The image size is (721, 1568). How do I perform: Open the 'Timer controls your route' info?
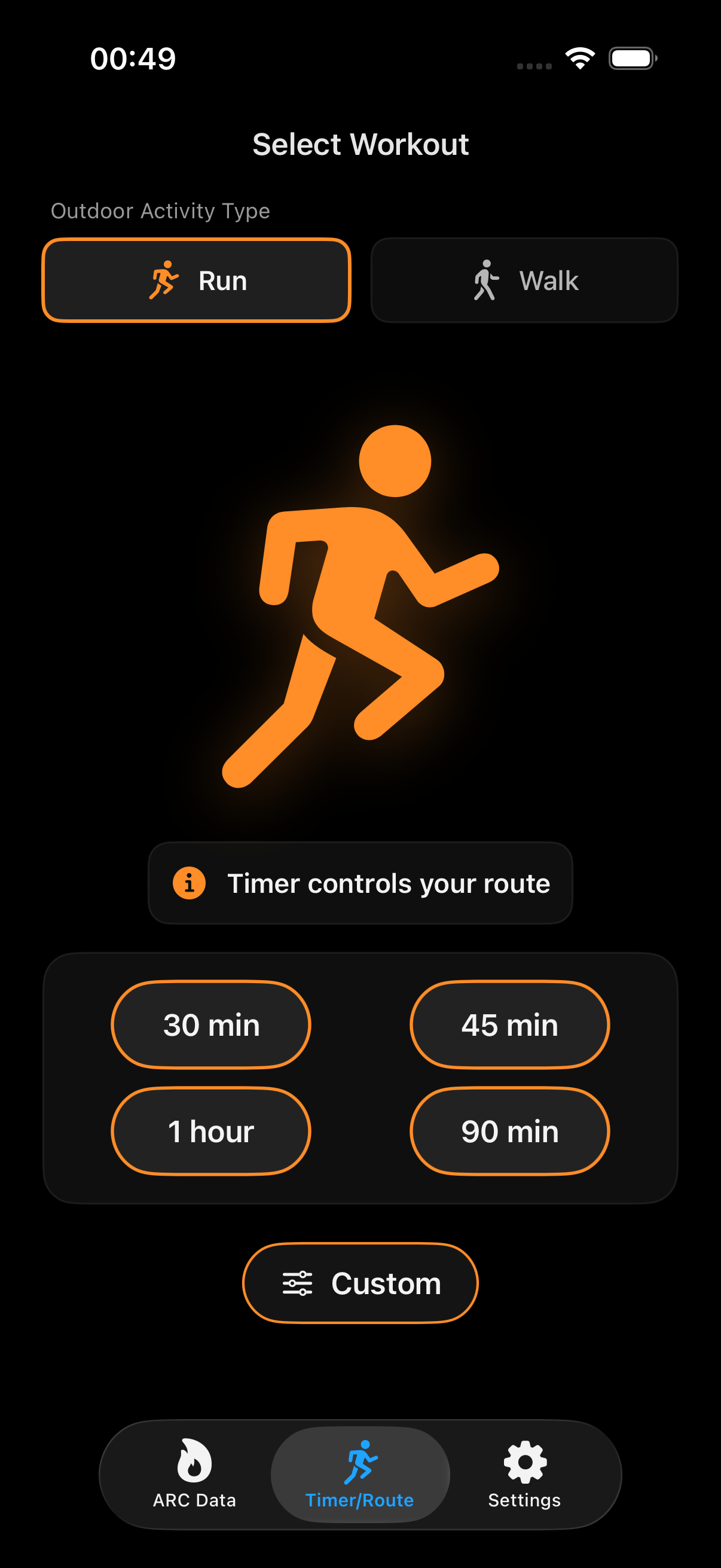[x=360, y=883]
